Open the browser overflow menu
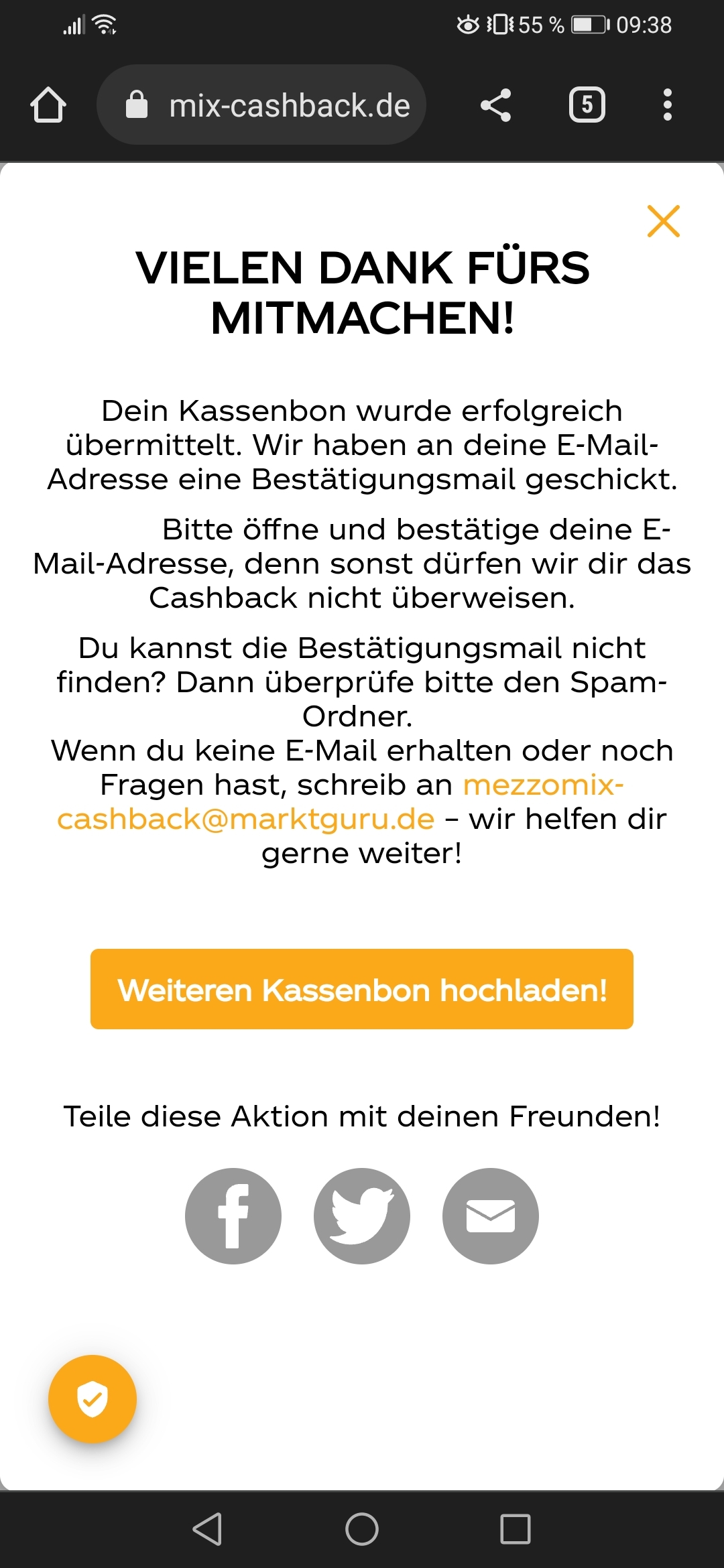The width and height of the screenshot is (724, 1568). click(x=667, y=105)
